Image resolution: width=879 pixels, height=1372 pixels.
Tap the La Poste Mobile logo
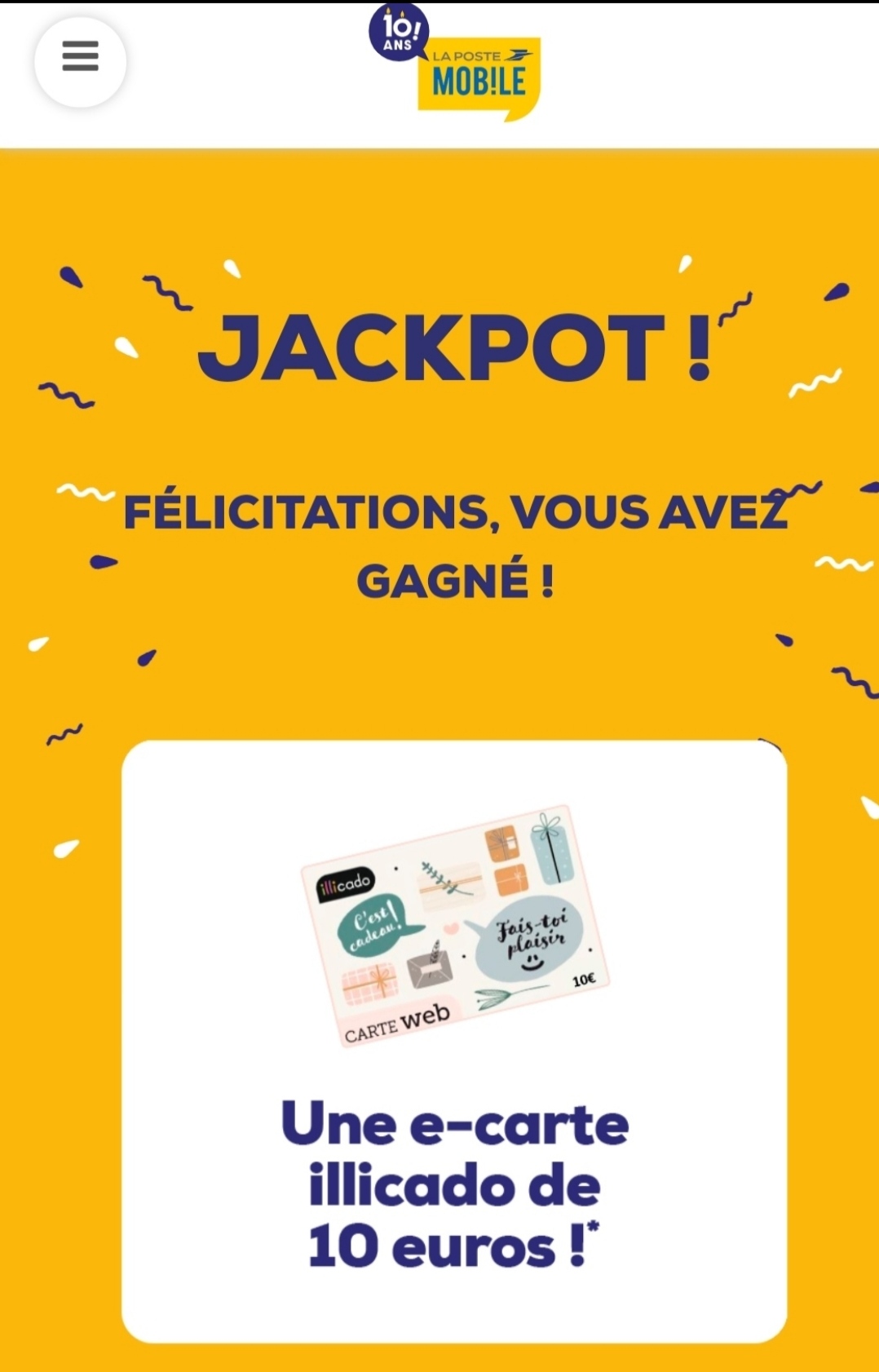[466, 72]
